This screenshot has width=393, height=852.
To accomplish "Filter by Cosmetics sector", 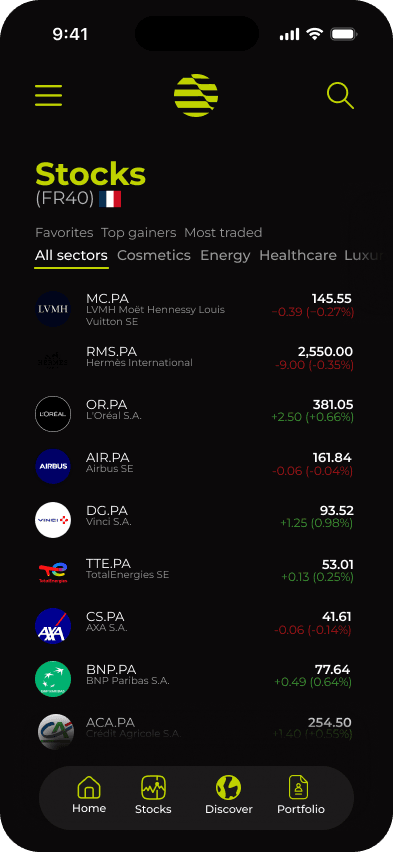I will coord(154,255).
